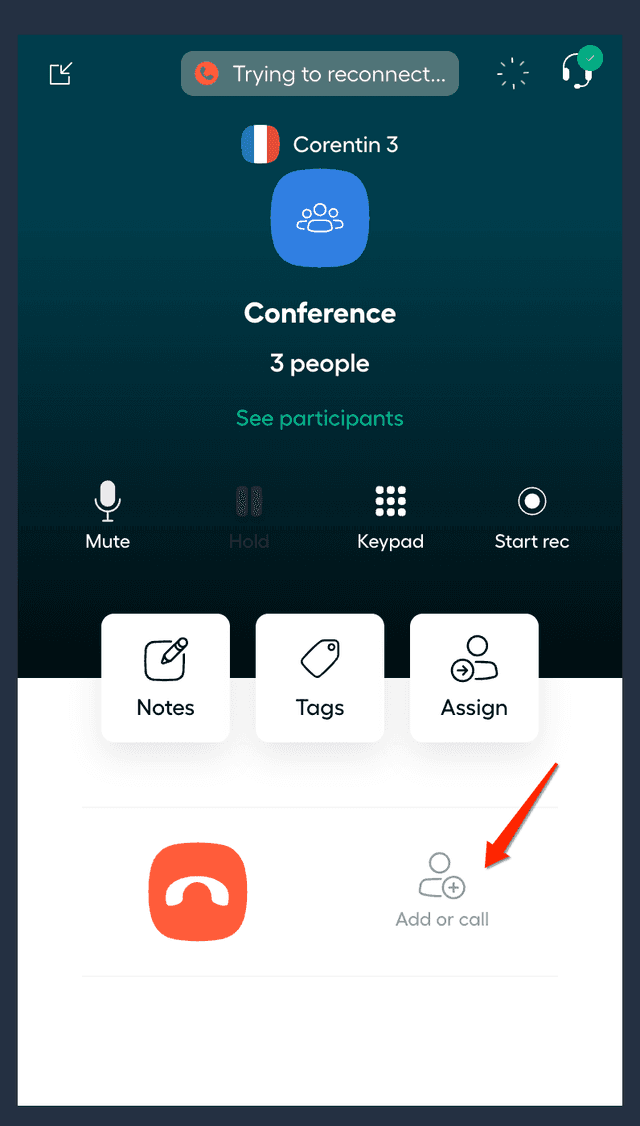Assign the call to someone

click(474, 677)
